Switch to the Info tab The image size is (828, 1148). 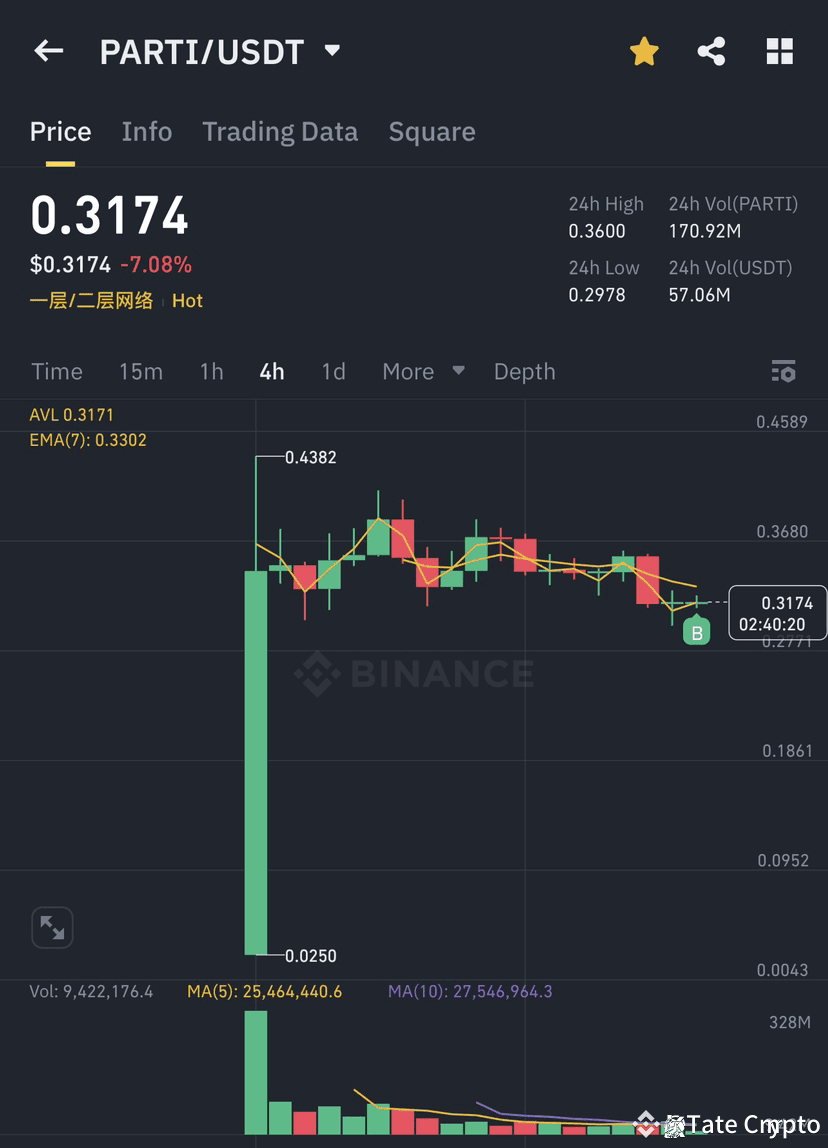coord(146,132)
